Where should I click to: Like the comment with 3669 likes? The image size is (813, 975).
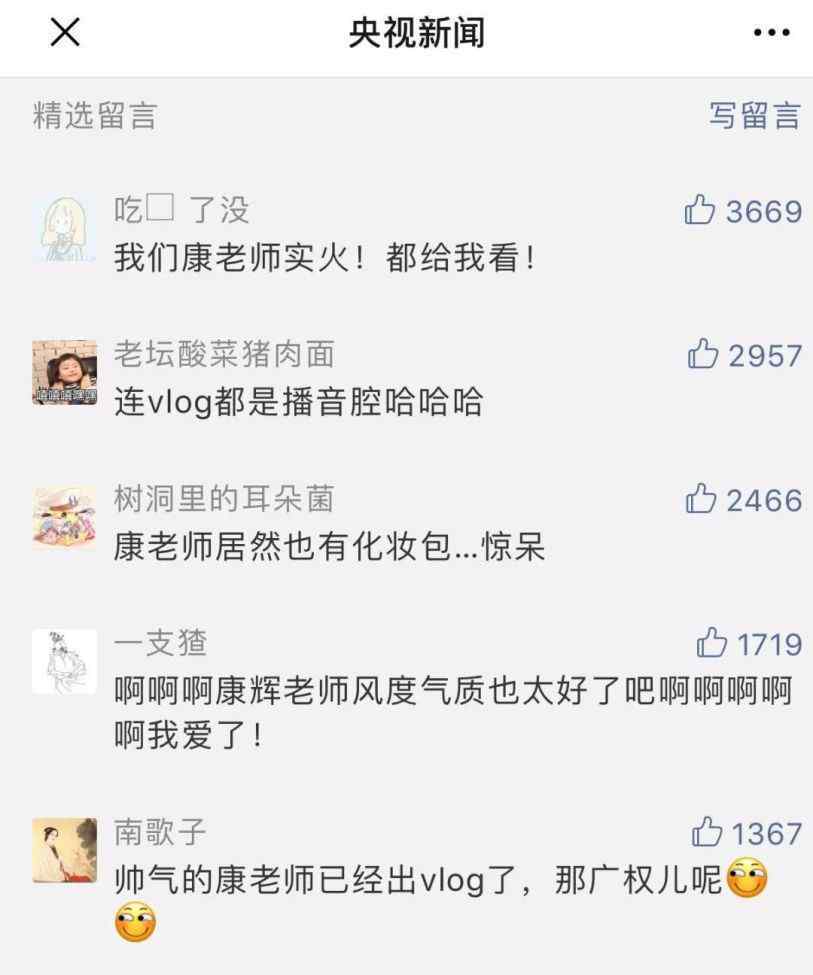click(700, 211)
